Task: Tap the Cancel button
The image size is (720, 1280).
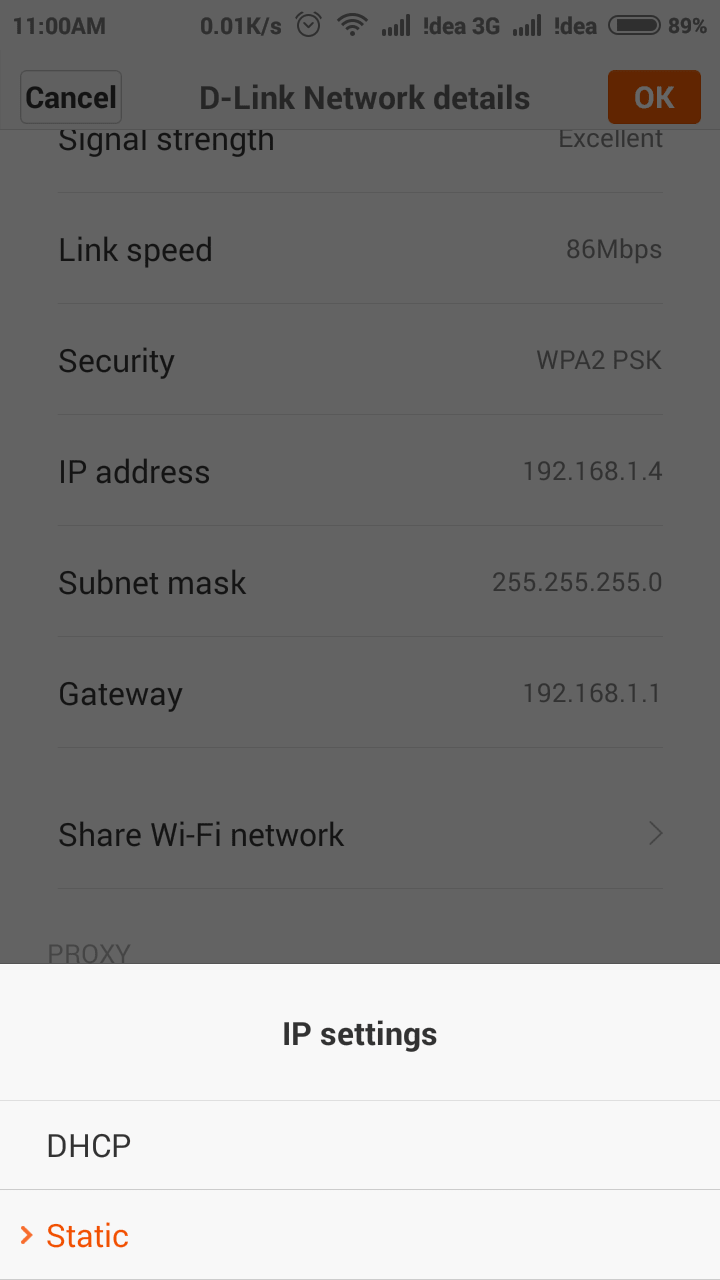Action: coord(71,97)
